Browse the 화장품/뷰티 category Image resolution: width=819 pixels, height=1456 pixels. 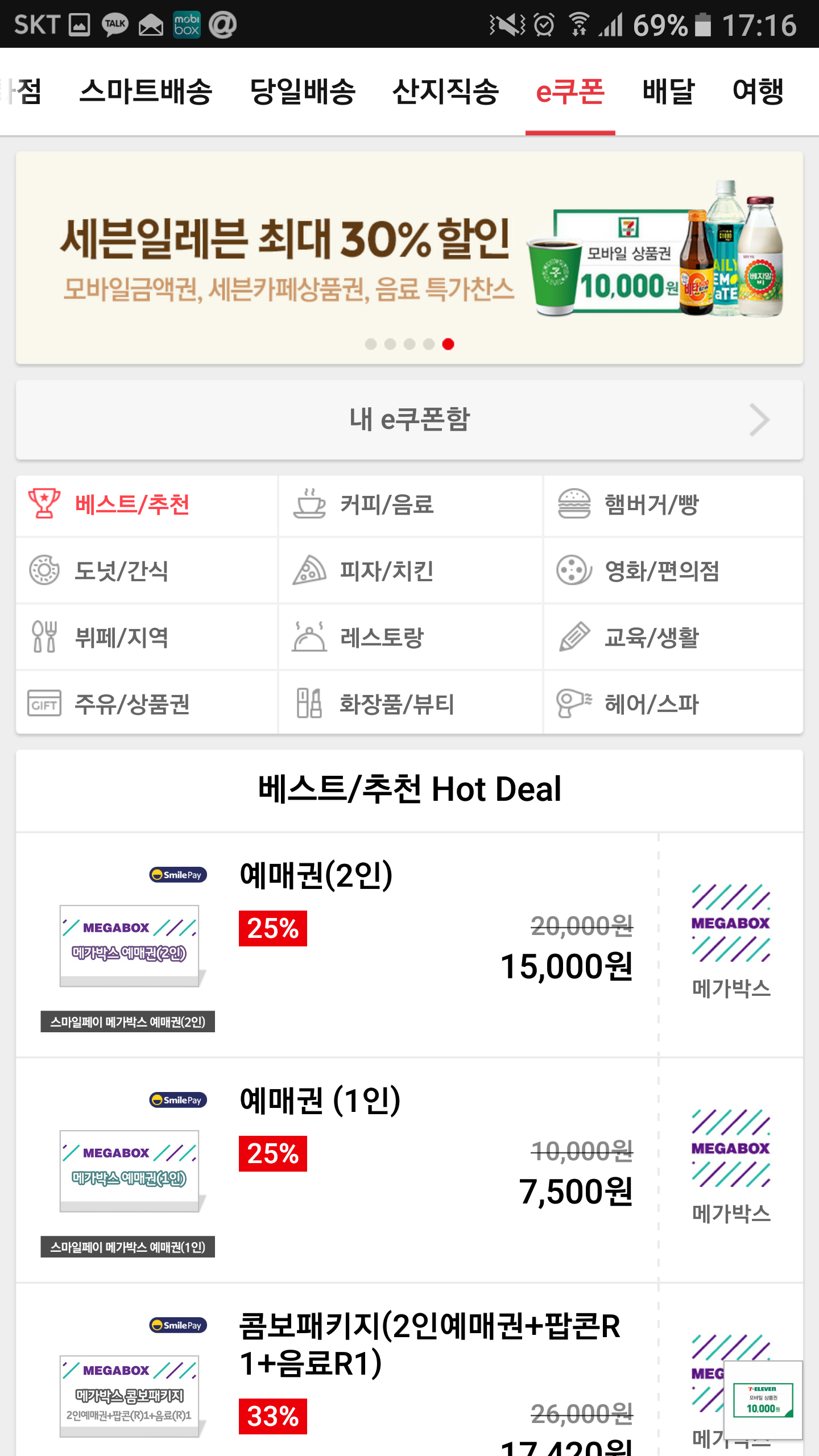(409, 704)
